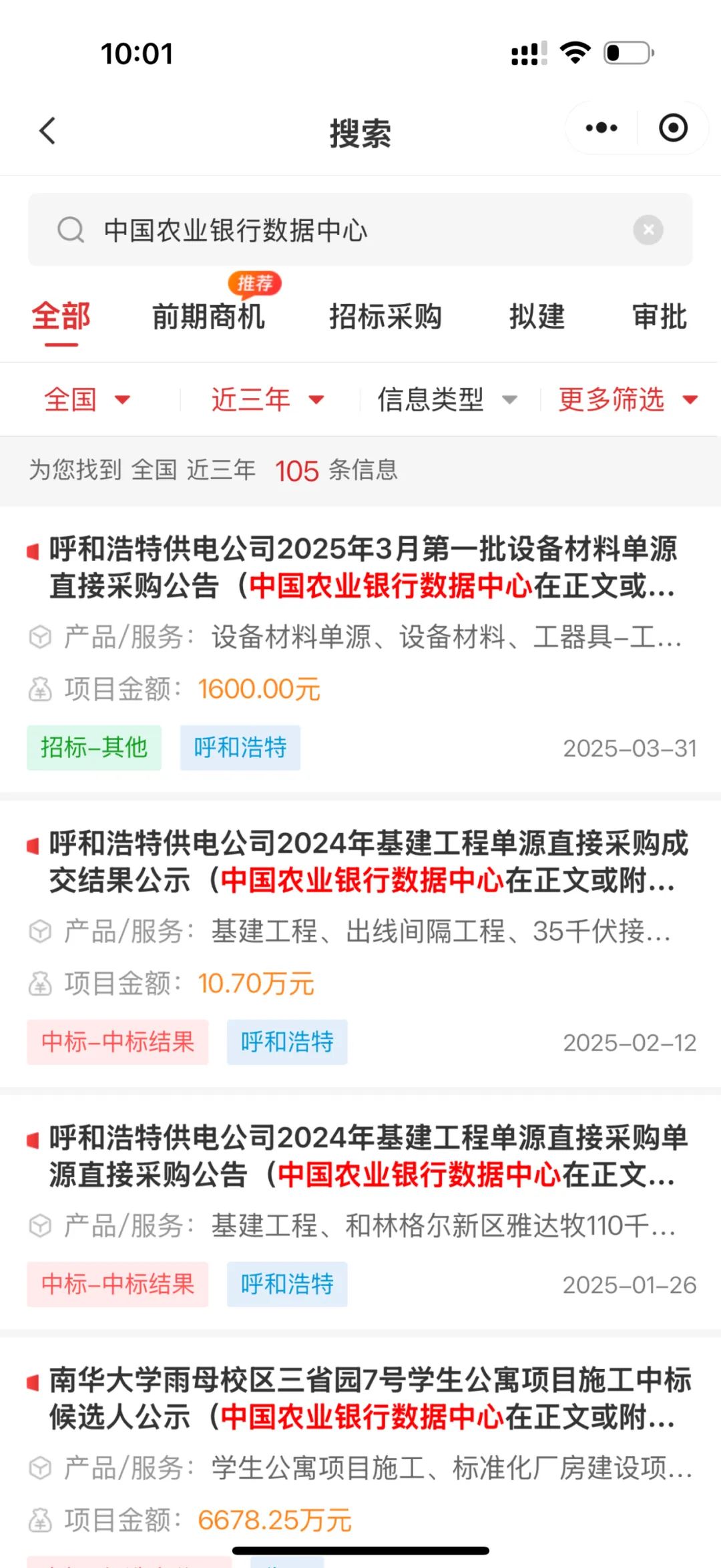Expand the 信息类型 dropdown
This screenshot has width=721, height=1568.
point(447,399)
